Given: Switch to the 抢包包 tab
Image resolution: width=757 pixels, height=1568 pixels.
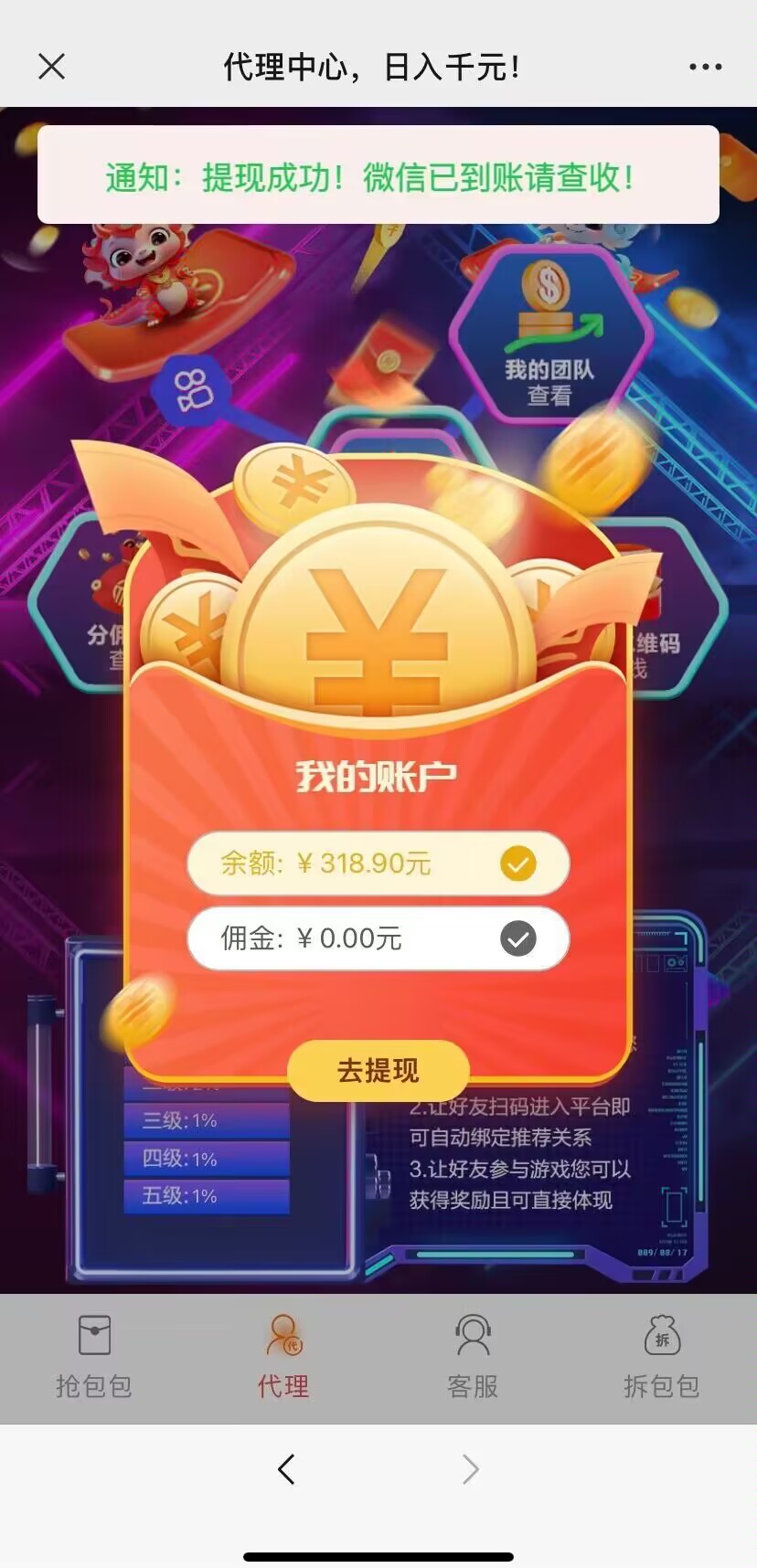Looking at the screenshot, I should (94, 1358).
